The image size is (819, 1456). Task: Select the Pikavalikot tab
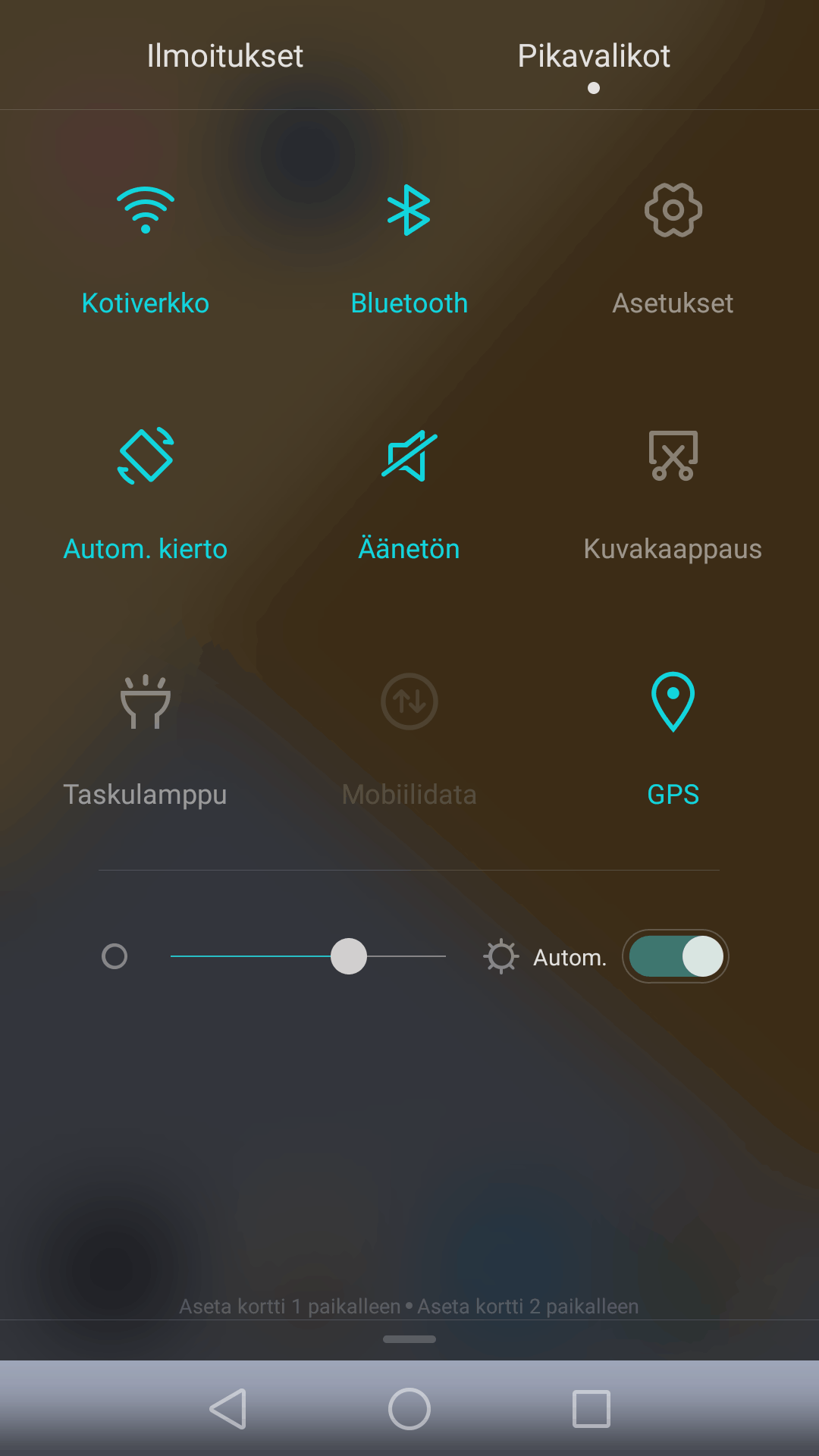pos(594,56)
